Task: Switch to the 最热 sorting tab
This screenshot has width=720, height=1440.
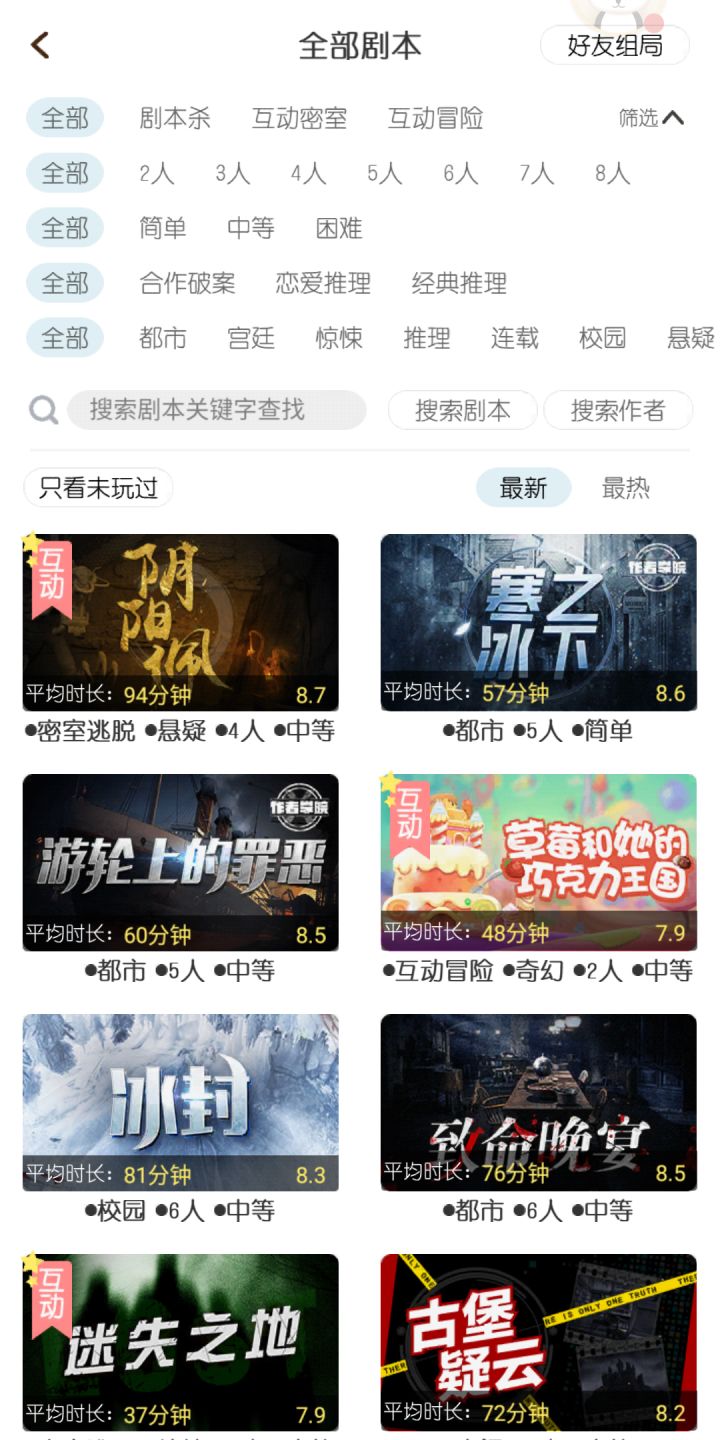Action: pos(626,488)
